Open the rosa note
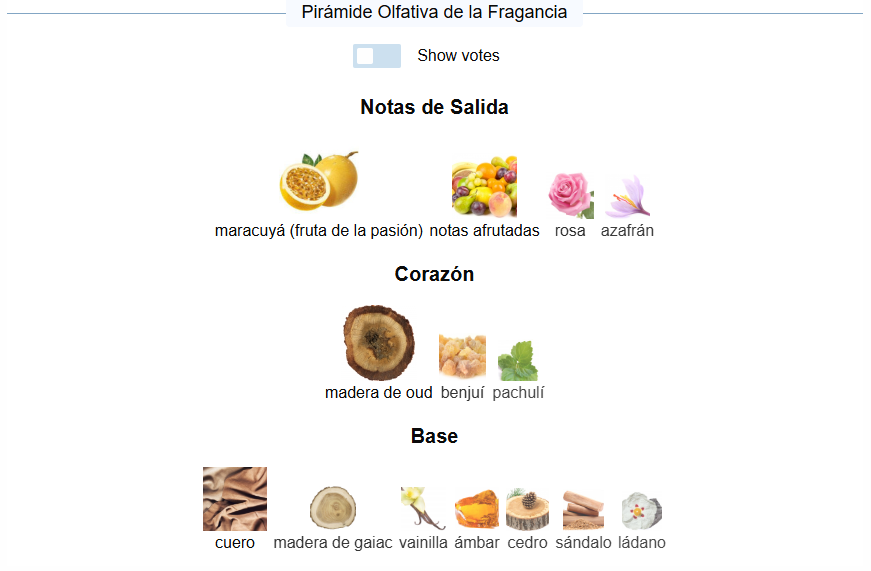The width and height of the screenshot is (871, 571). (x=570, y=196)
